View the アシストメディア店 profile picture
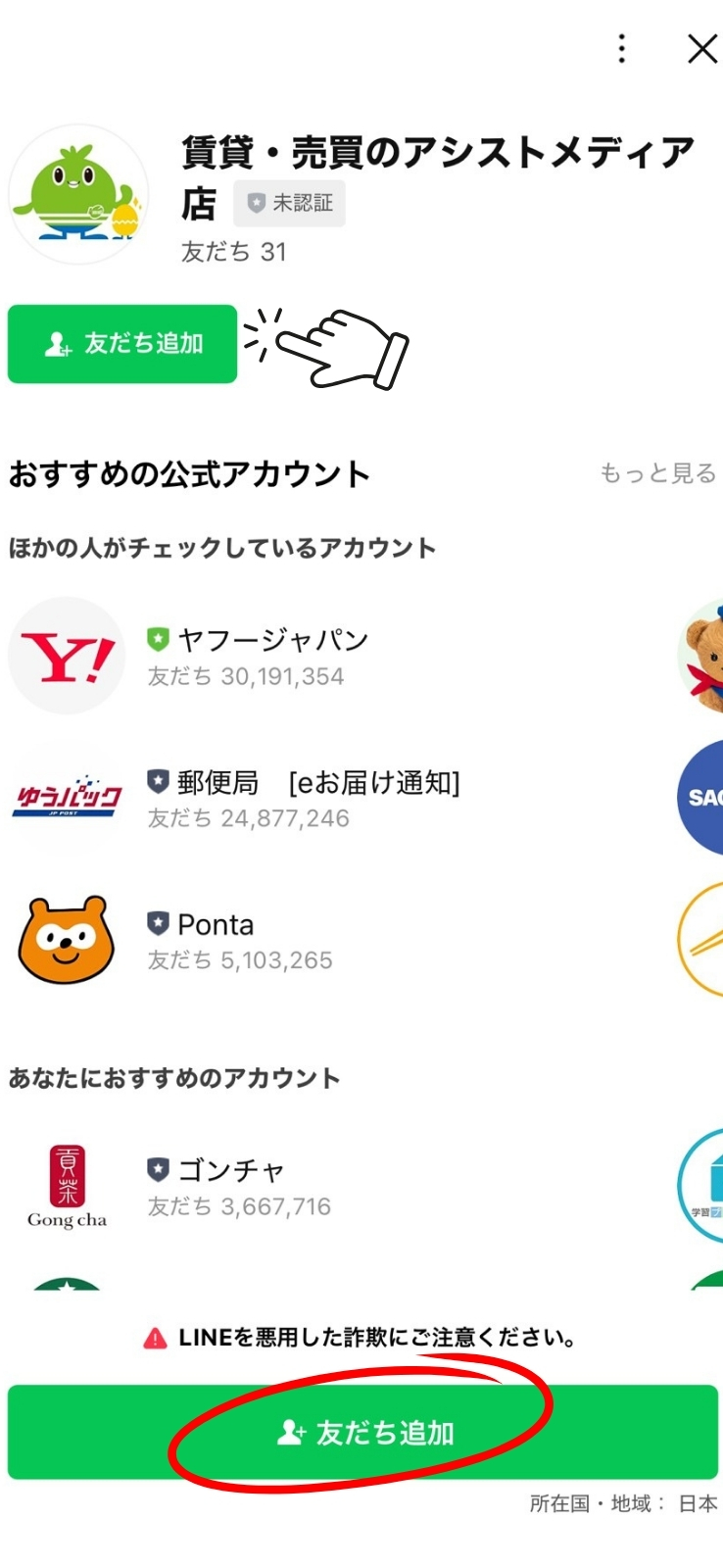723x1568 pixels. click(x=78, y=194)
